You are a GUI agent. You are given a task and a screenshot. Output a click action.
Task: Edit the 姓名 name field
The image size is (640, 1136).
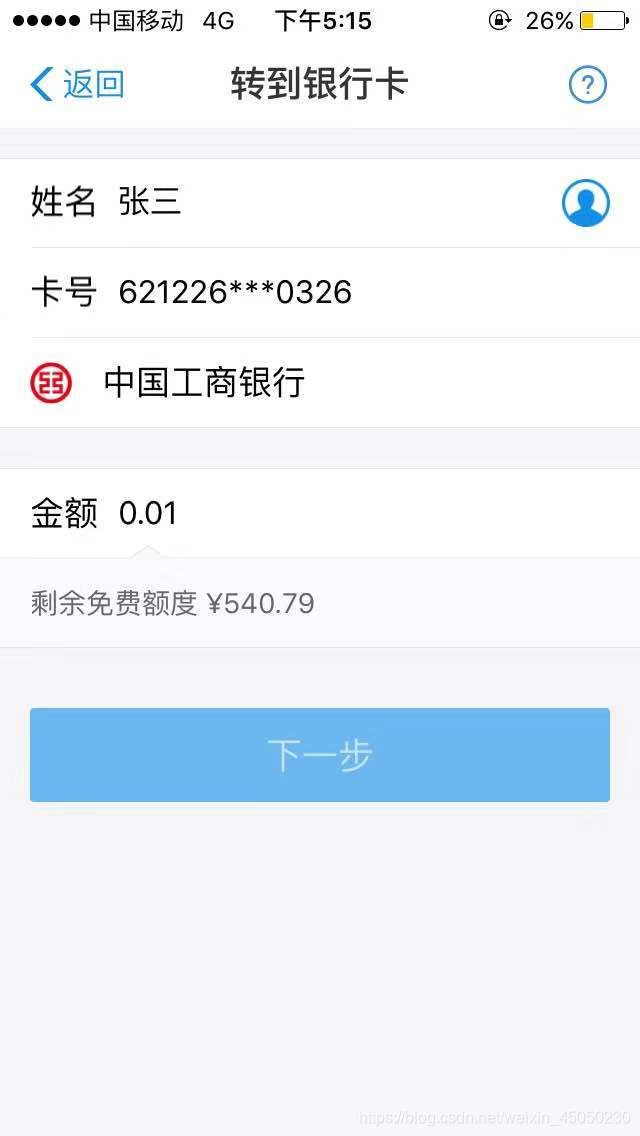point(320,203)
